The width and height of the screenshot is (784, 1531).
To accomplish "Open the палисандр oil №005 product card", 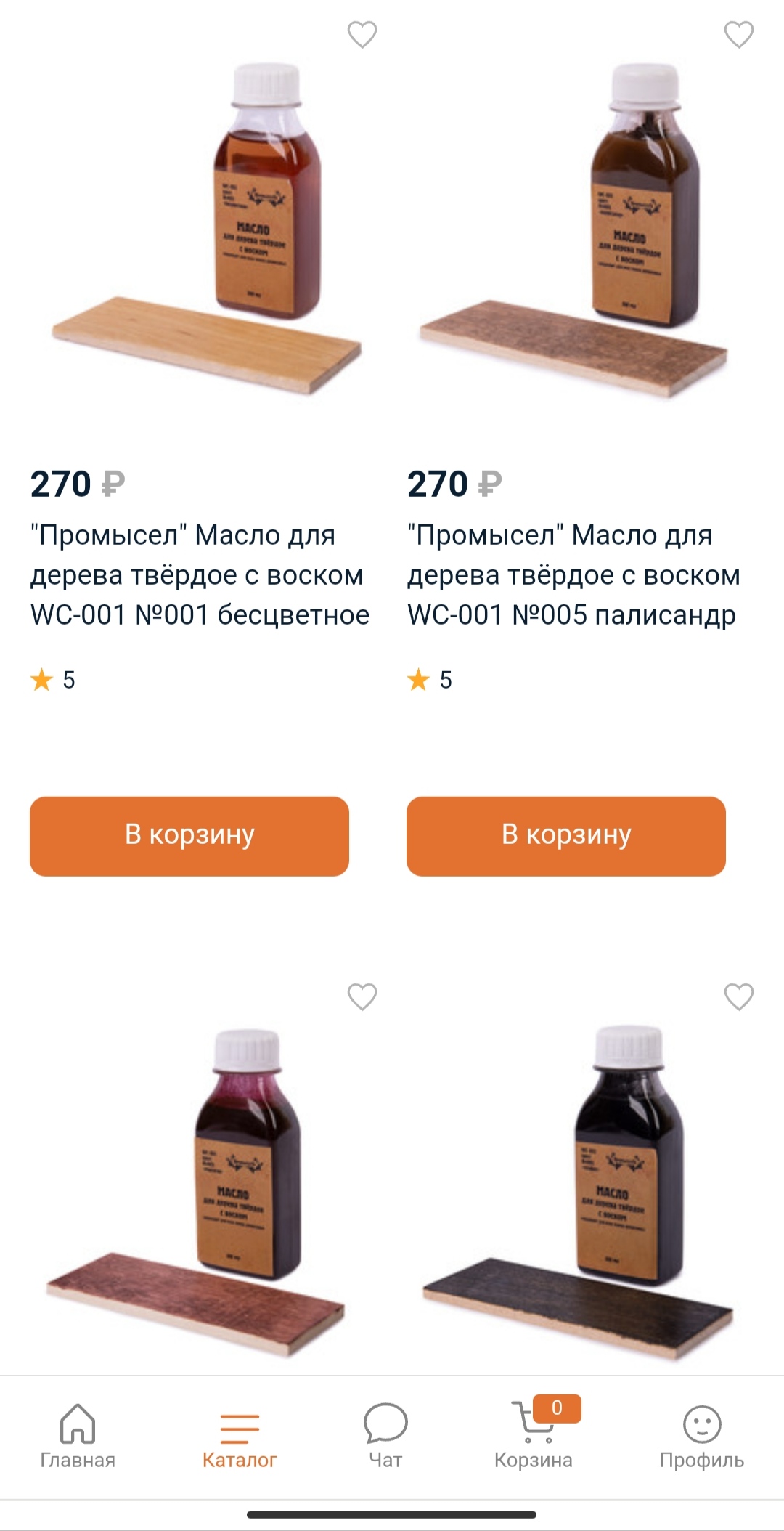I will coord(573,574).
